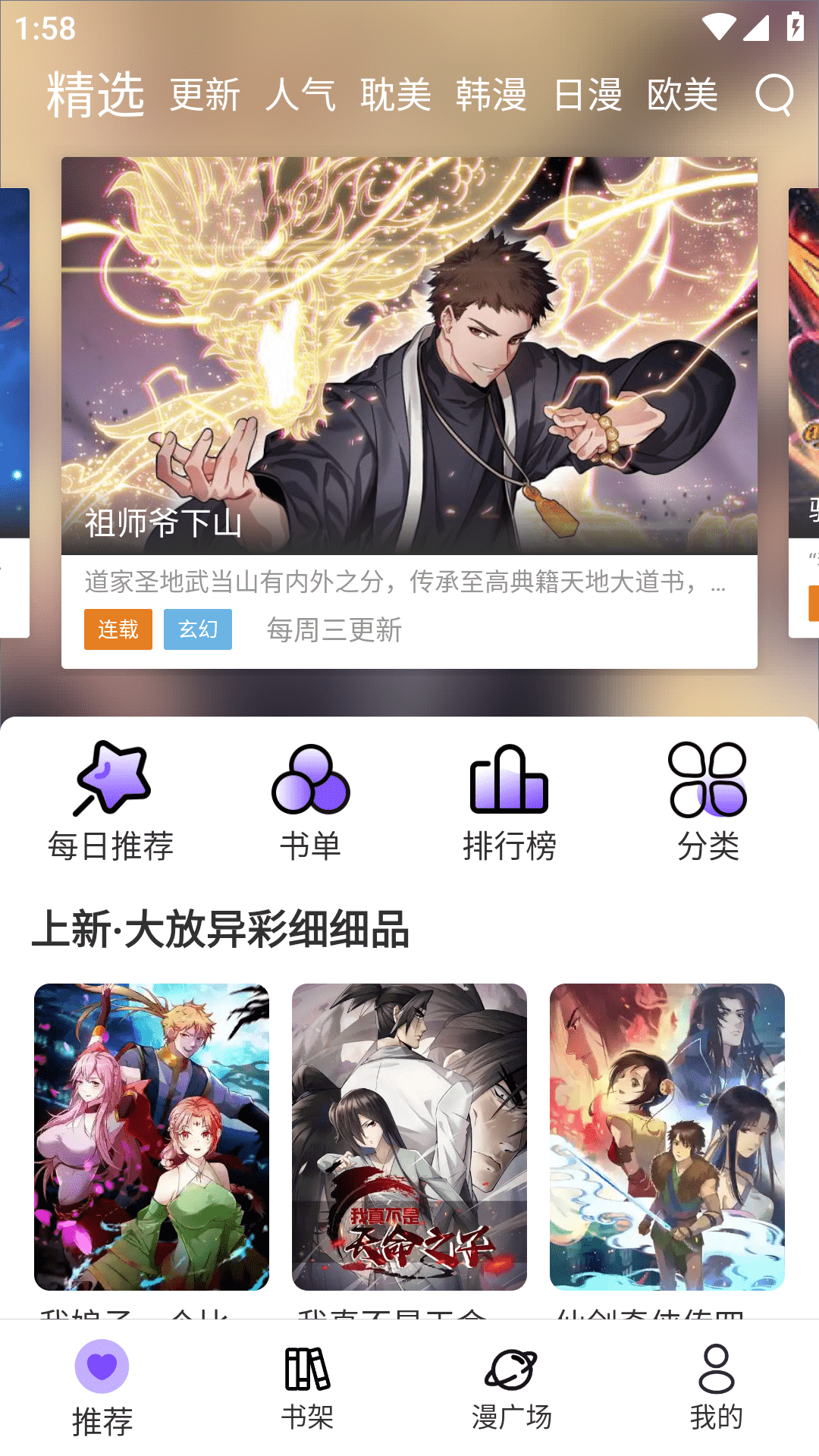Go to the 书架 bookshelf tab
819x1456 pixels.
point(307,1388)
